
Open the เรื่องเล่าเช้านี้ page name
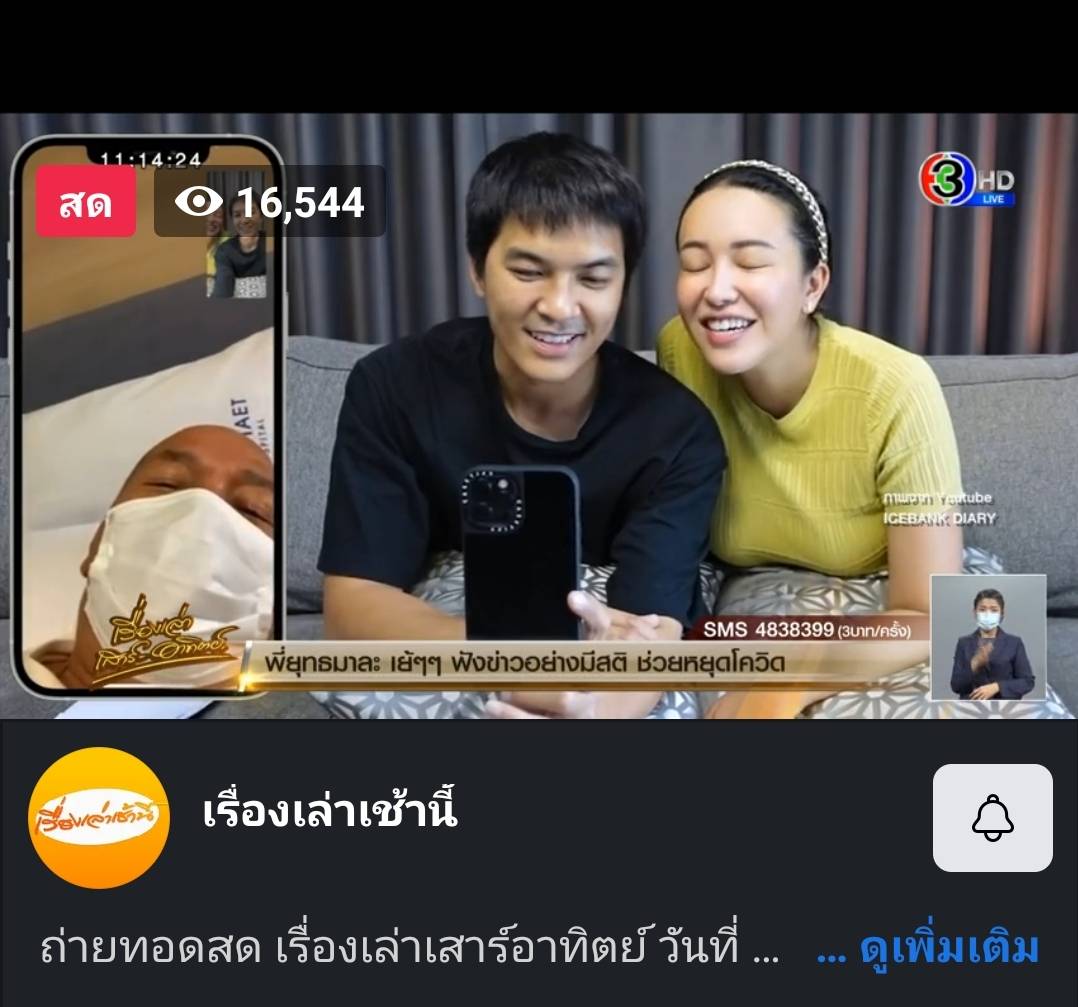330,812
